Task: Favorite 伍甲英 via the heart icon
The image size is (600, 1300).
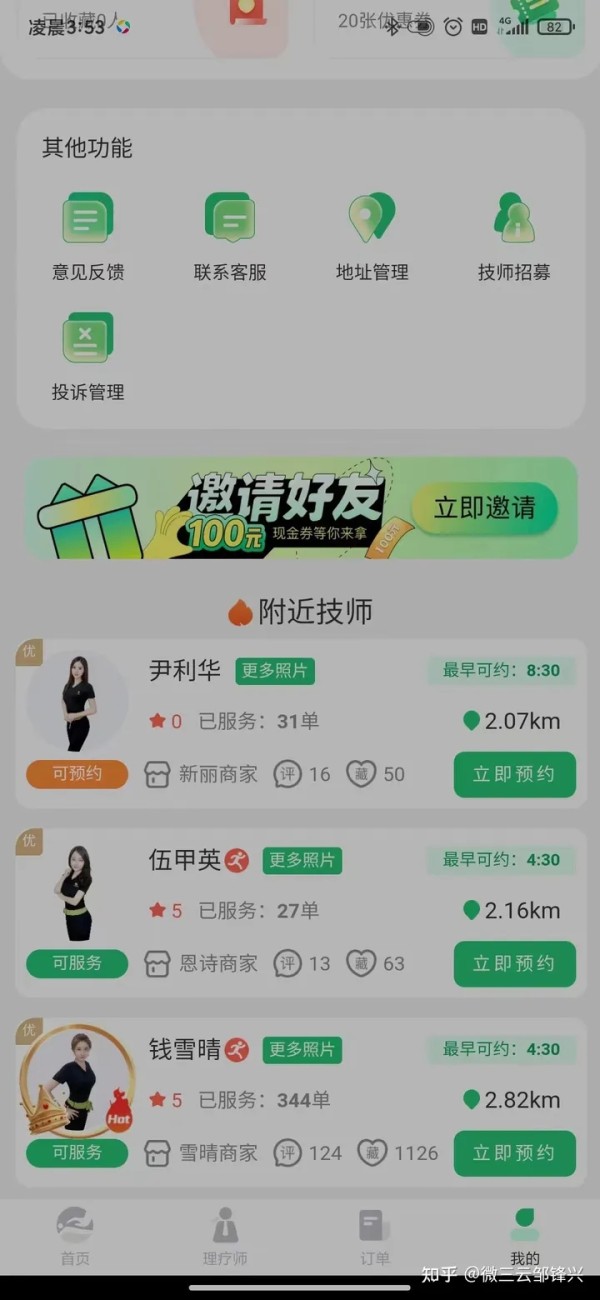Action: (361, 963)
